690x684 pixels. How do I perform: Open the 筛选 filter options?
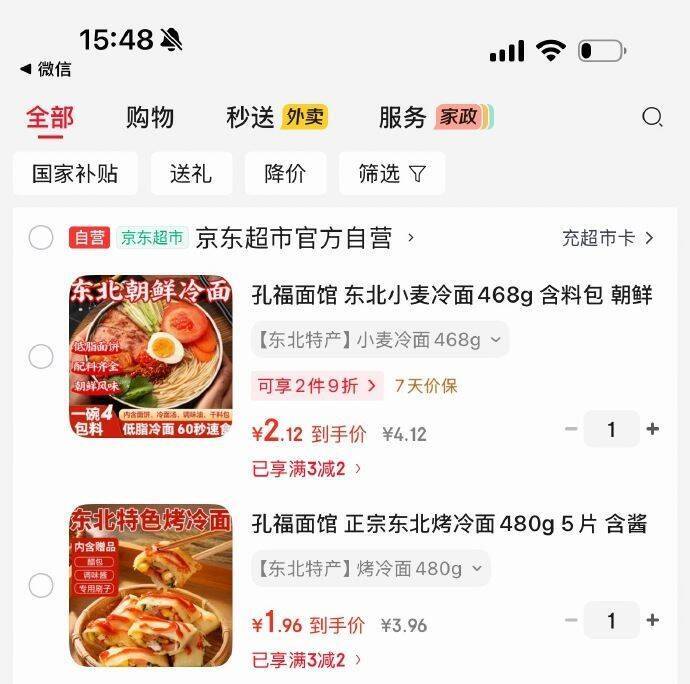[391, 174]
